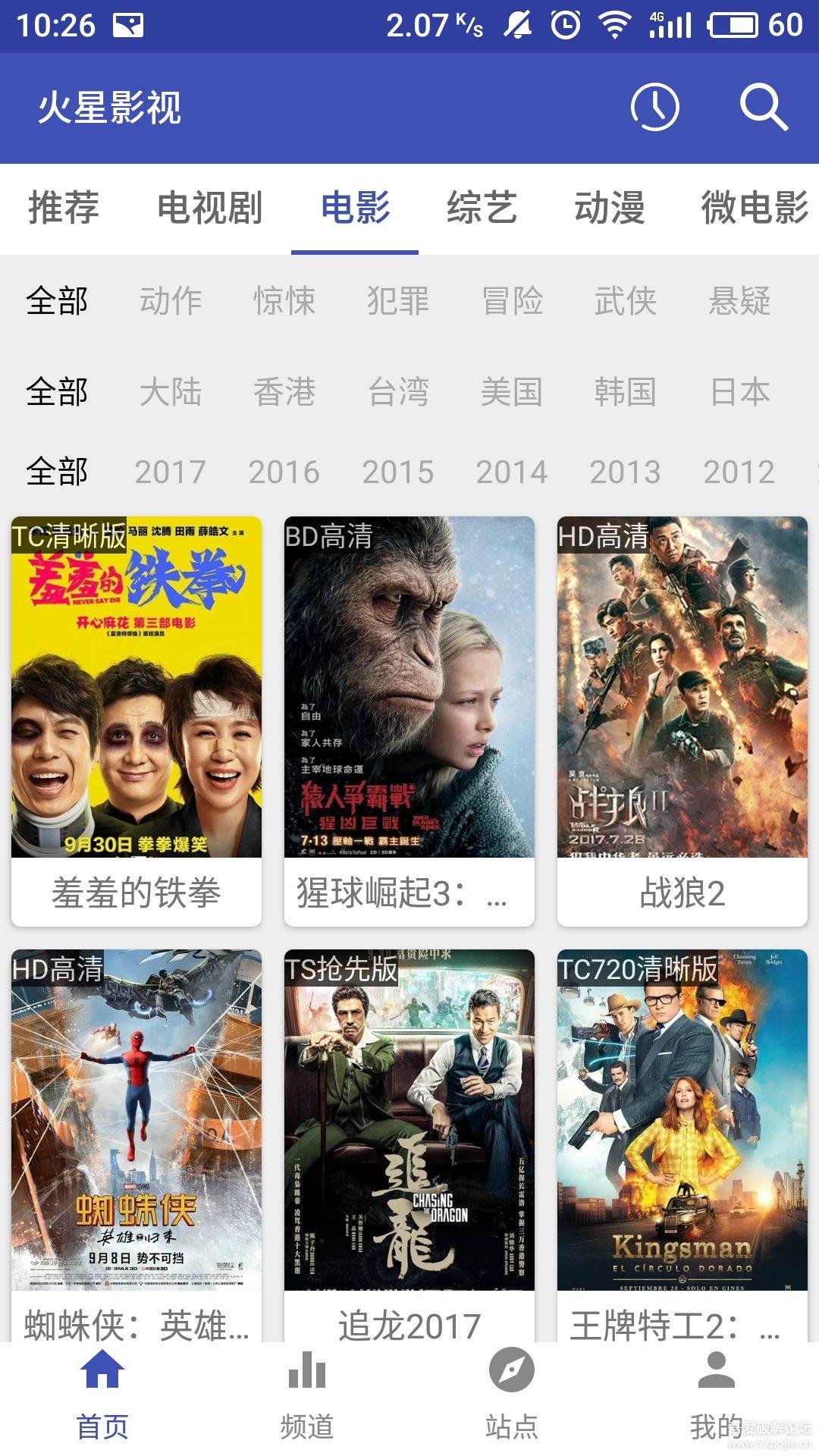
Task: Select the 美国 region filter
Action: coord(512,392)
